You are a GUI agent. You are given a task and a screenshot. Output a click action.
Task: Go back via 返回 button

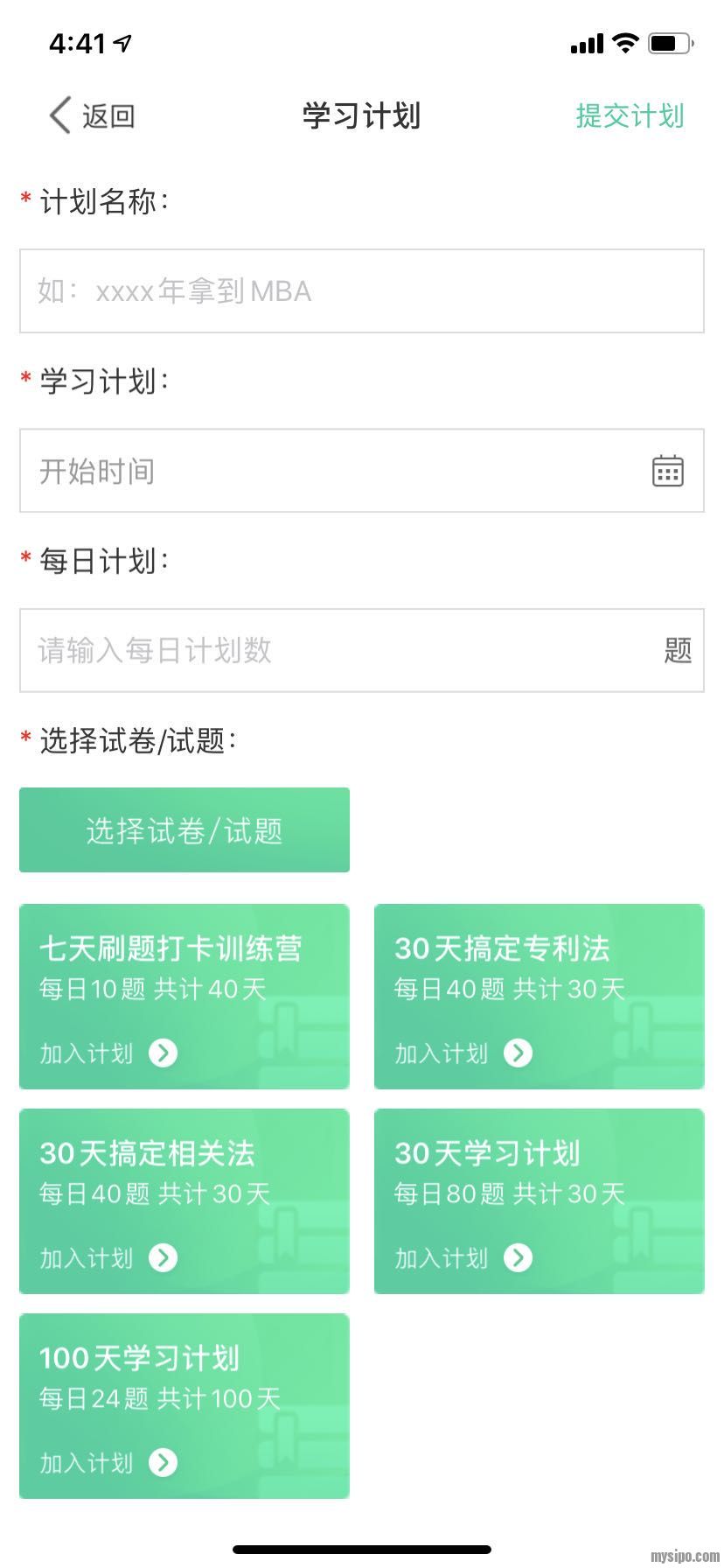click(x=92, y=115)
